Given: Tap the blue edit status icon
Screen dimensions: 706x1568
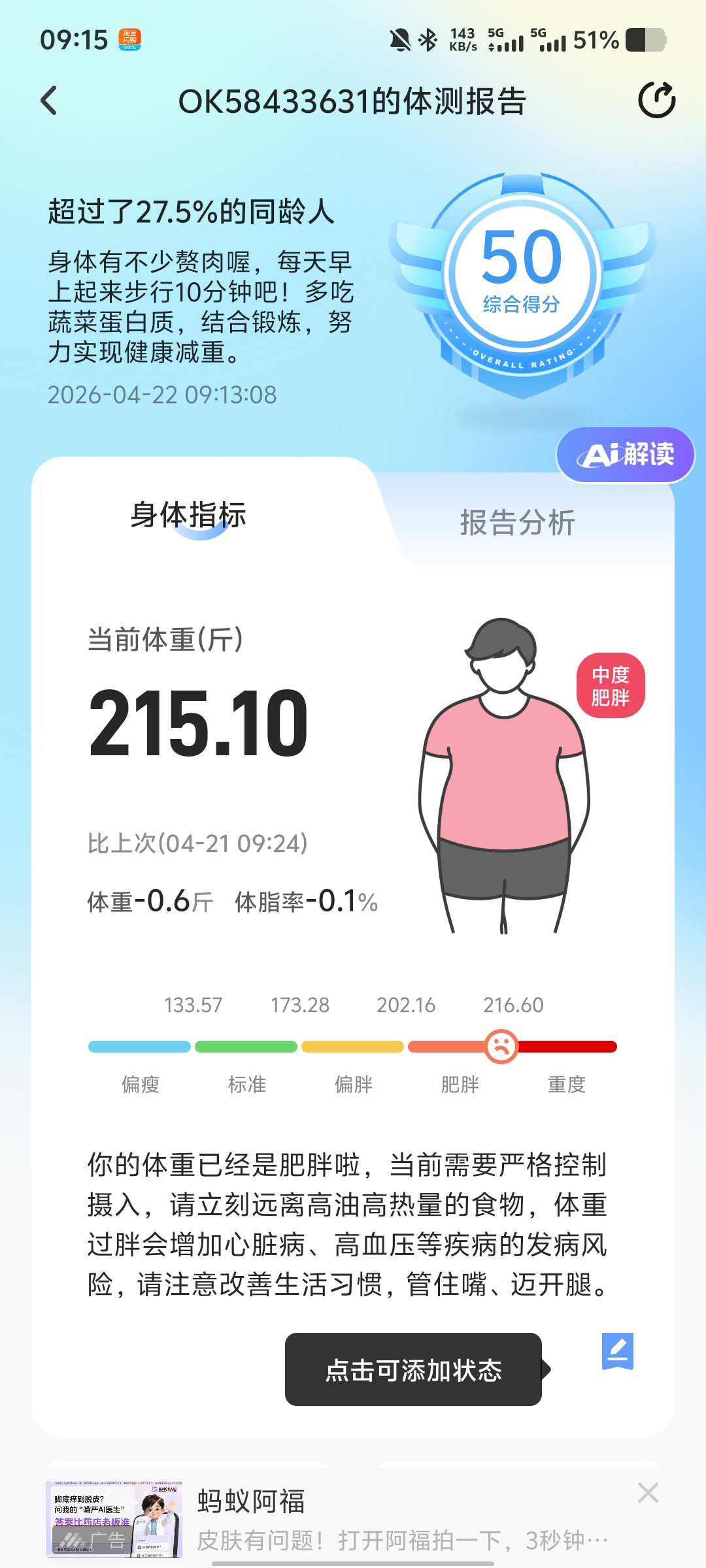Looking at the screenshot, I should click(x=617, y=1350).
